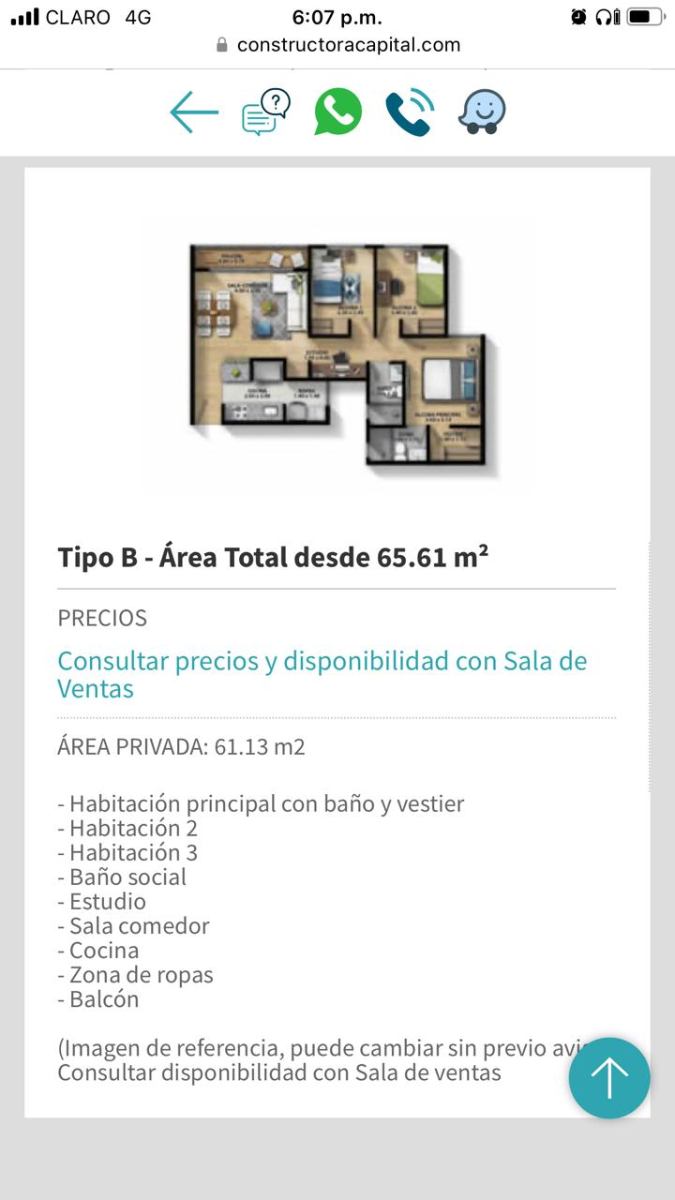The image size is (675, 1200).
Task: Go back with the arrow icon
Action: coord(194,113)
